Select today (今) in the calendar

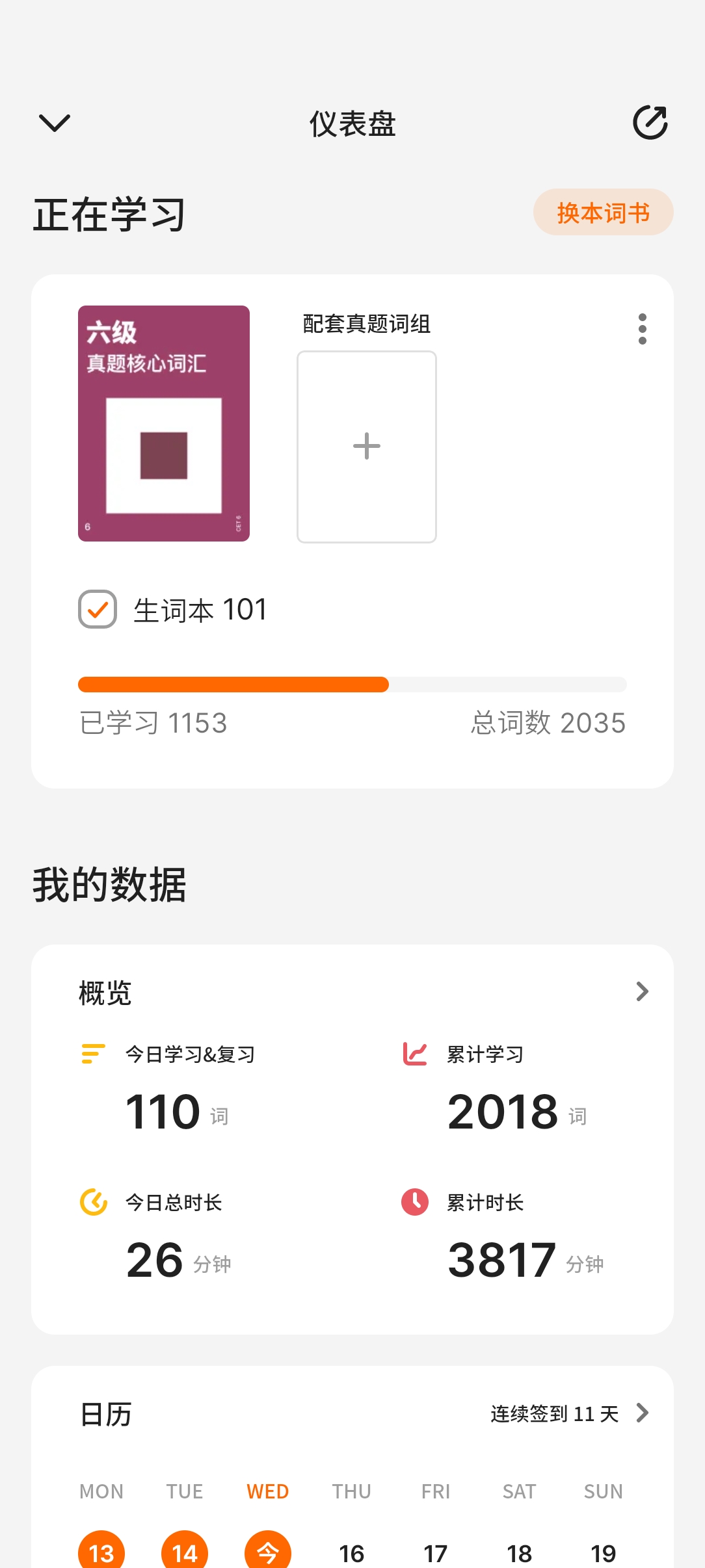268,1552
